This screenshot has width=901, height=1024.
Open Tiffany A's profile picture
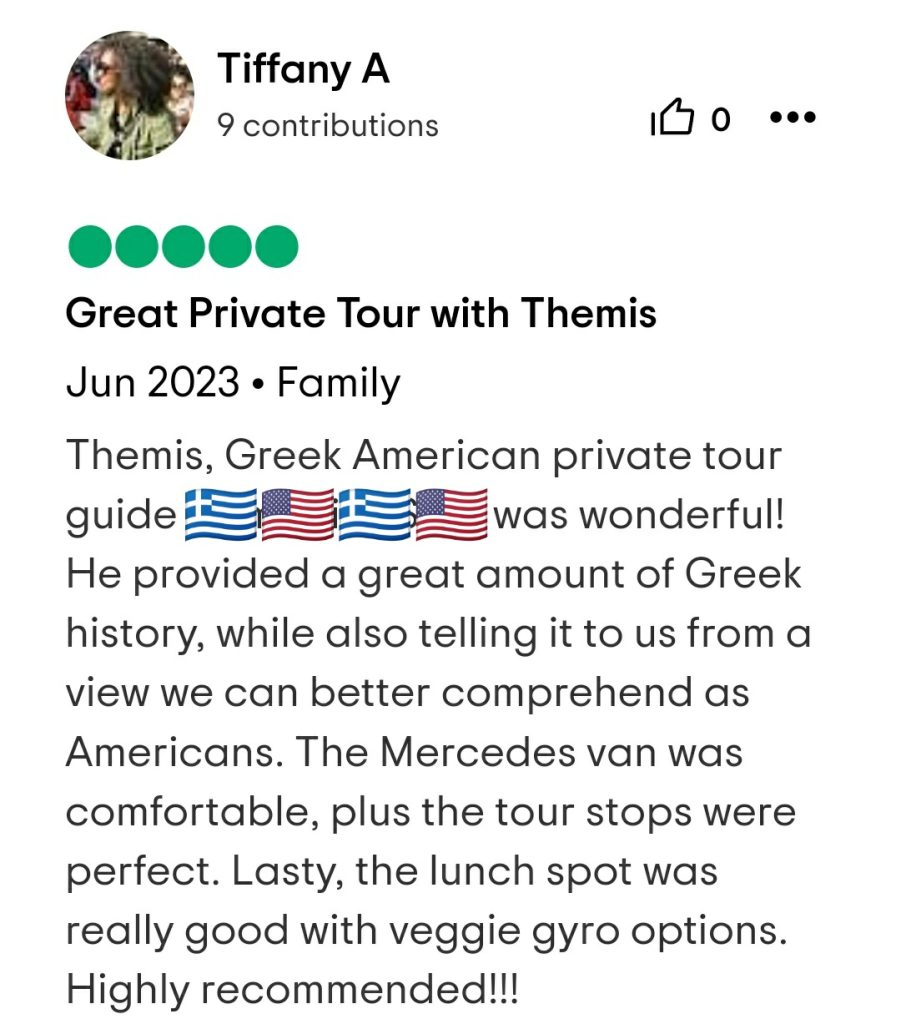coord(129,96)
